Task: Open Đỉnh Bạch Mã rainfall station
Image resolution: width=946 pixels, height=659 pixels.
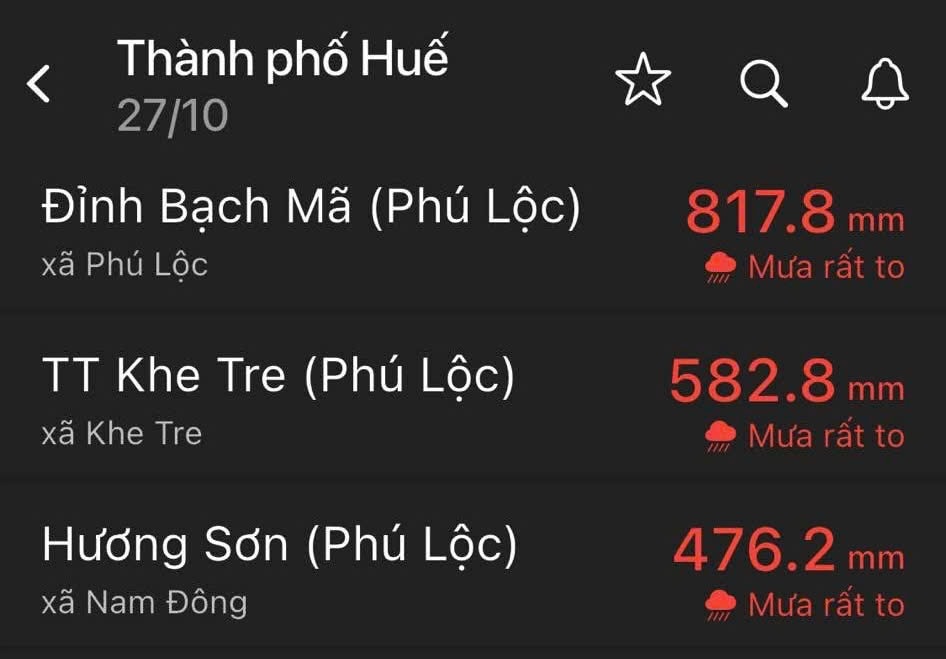Action: pos(311,208)
